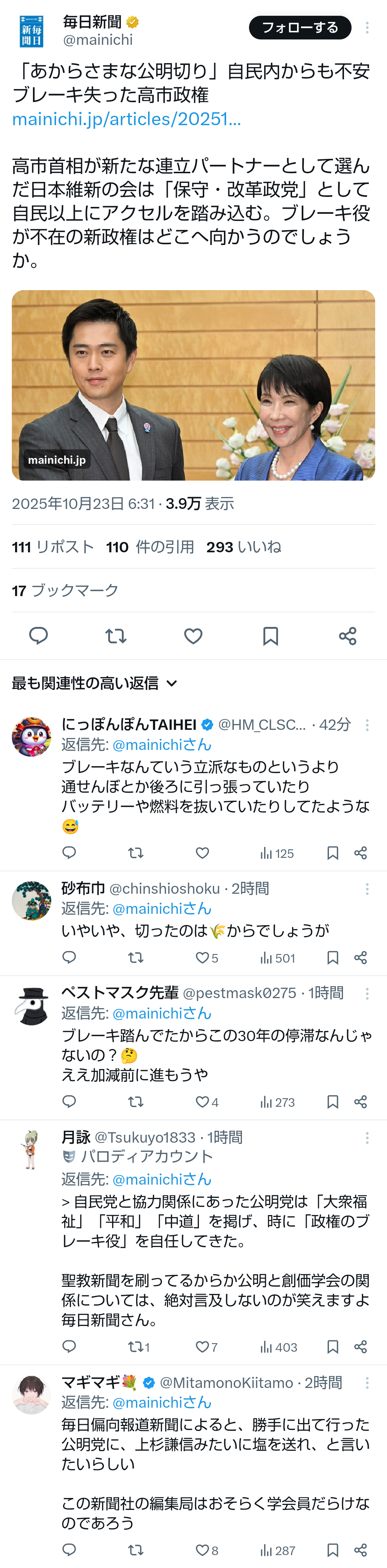Like 砂布巾's reply

(202, 958)
